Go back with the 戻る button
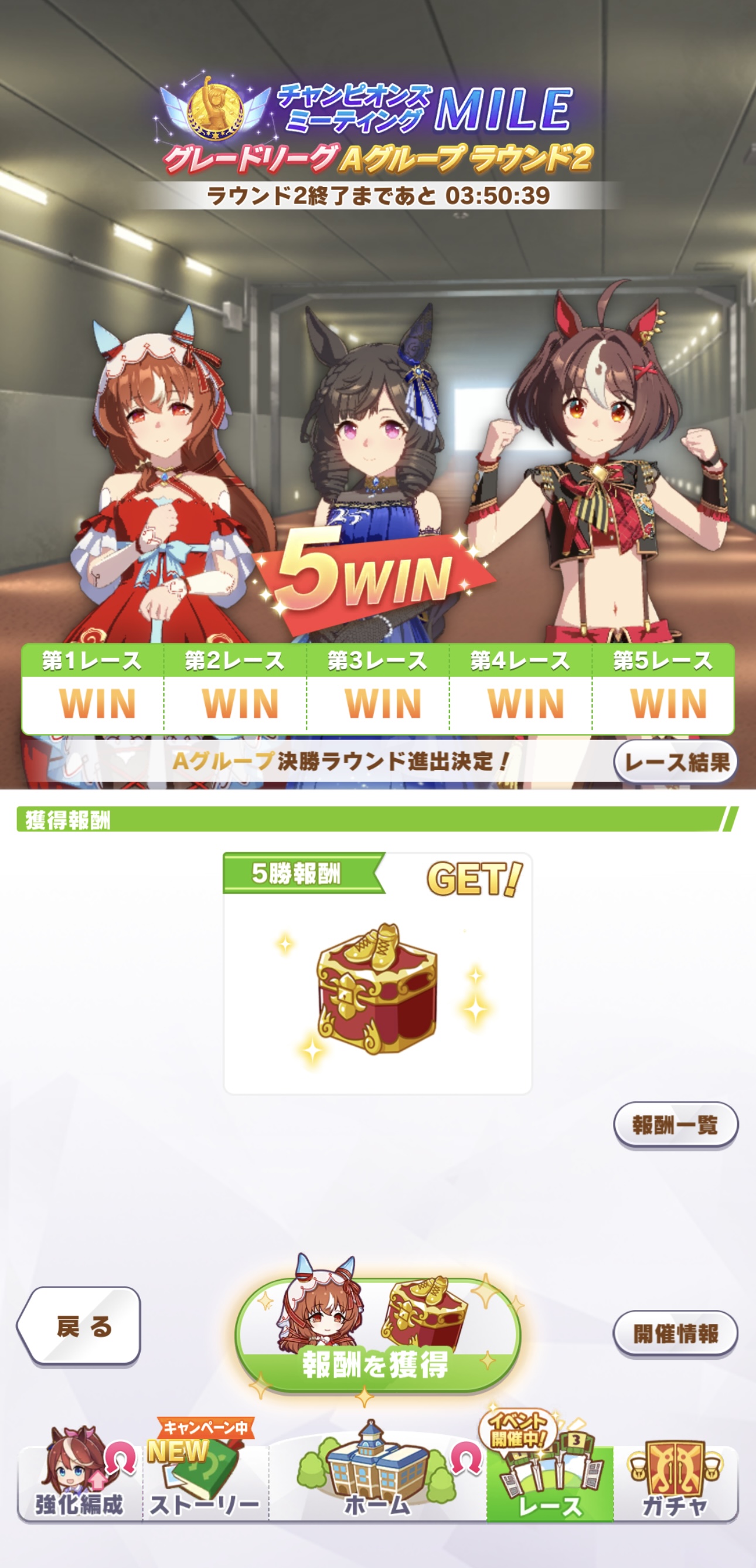Image resolution: width=756 pixels, height=1568 pixels. click(80, 1326)
